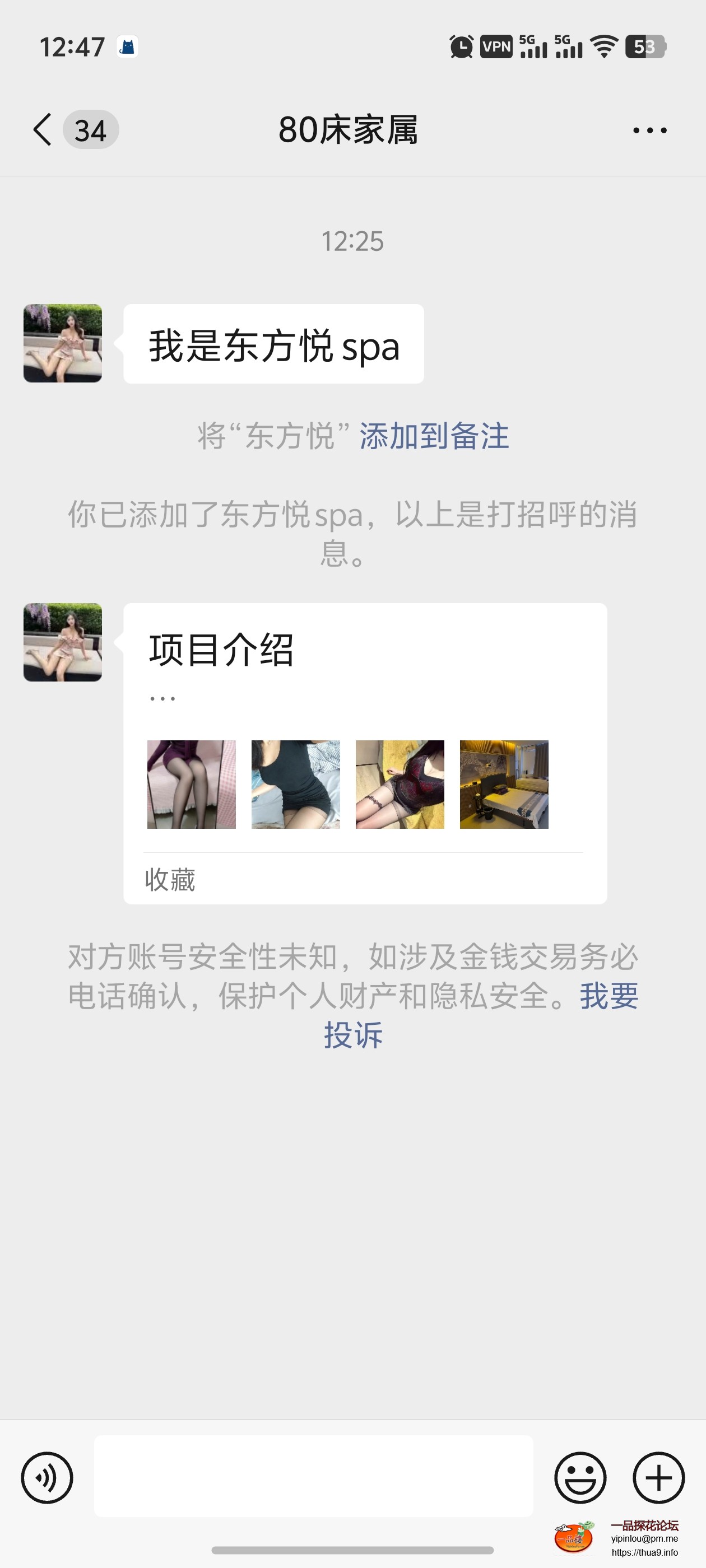Open the emoji picker

point(580,1477)
